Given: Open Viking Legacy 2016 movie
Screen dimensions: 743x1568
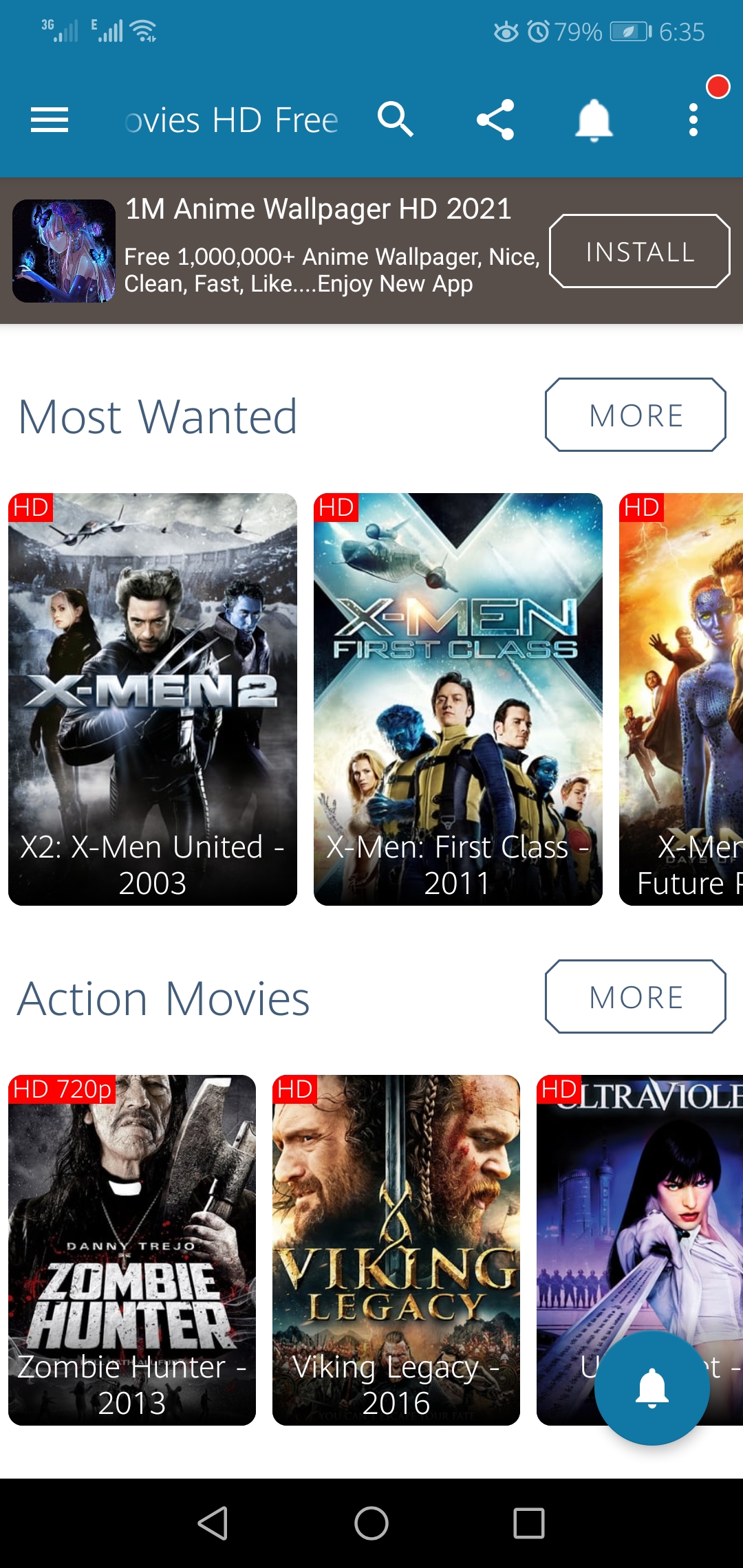Looking at the screenshot, I should point(396,1248).
